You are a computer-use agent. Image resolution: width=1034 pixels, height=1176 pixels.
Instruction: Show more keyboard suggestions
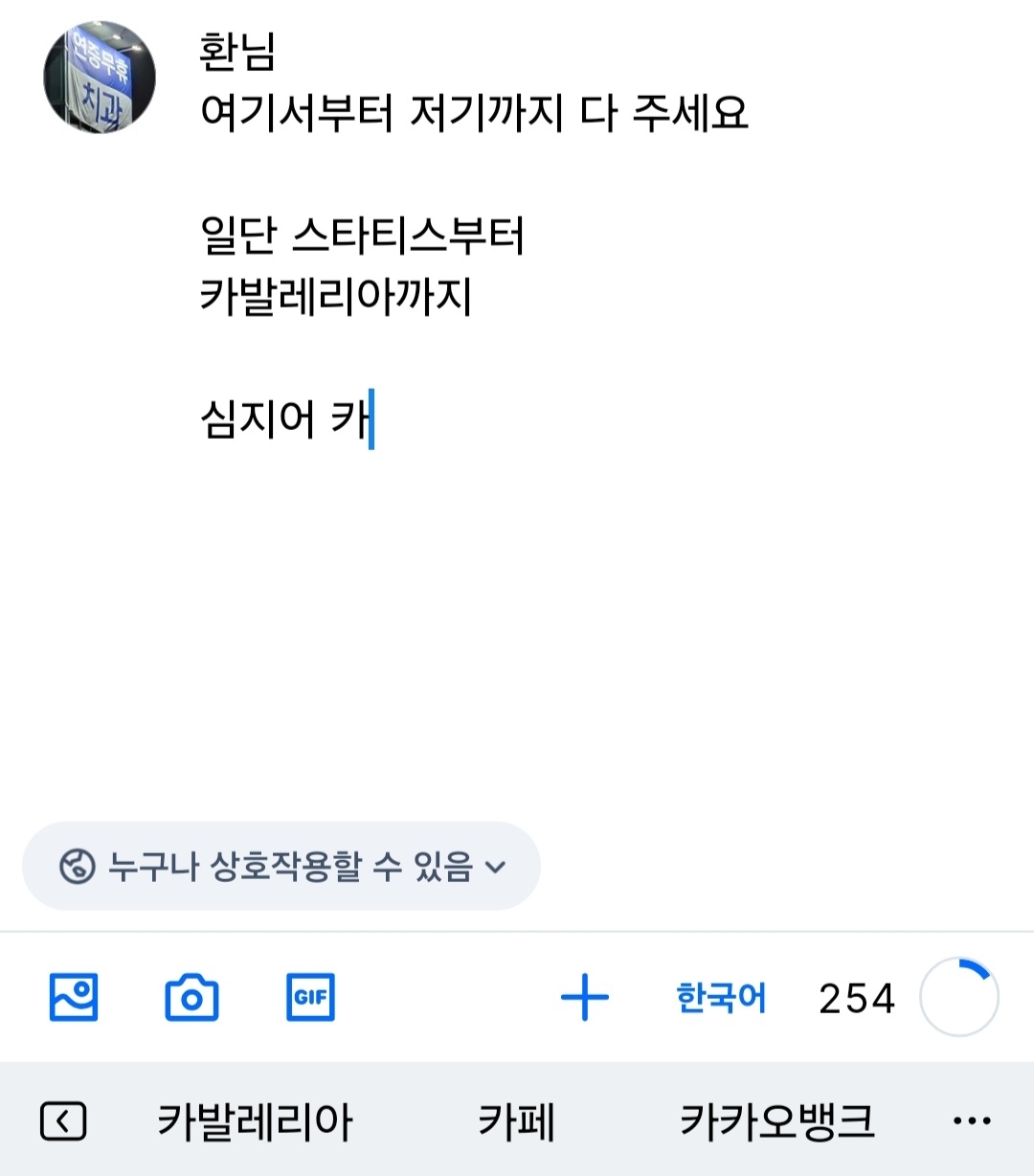pos(972,1120)
